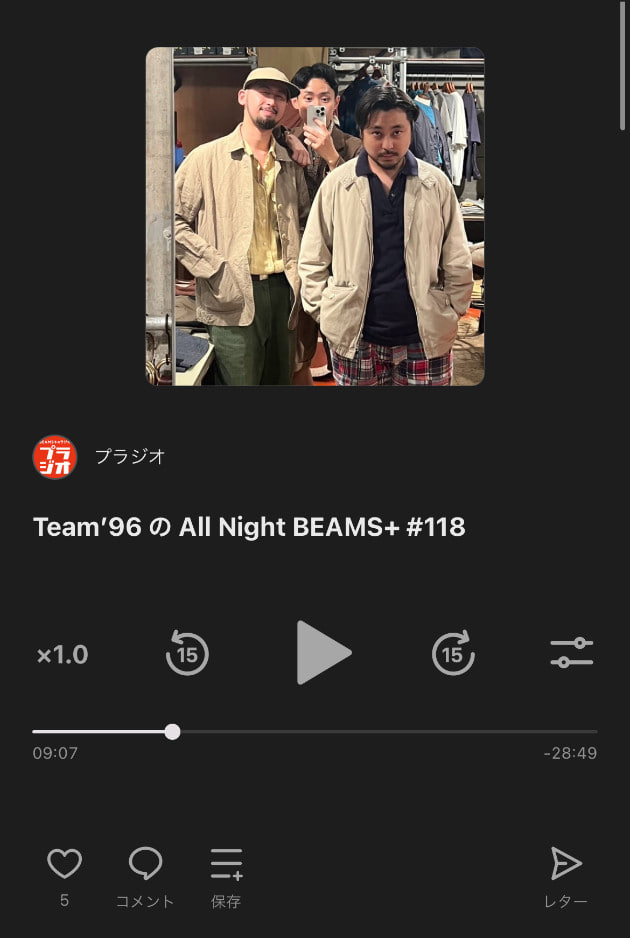
Task: Send a レター letter
Action: coord(566,864)
